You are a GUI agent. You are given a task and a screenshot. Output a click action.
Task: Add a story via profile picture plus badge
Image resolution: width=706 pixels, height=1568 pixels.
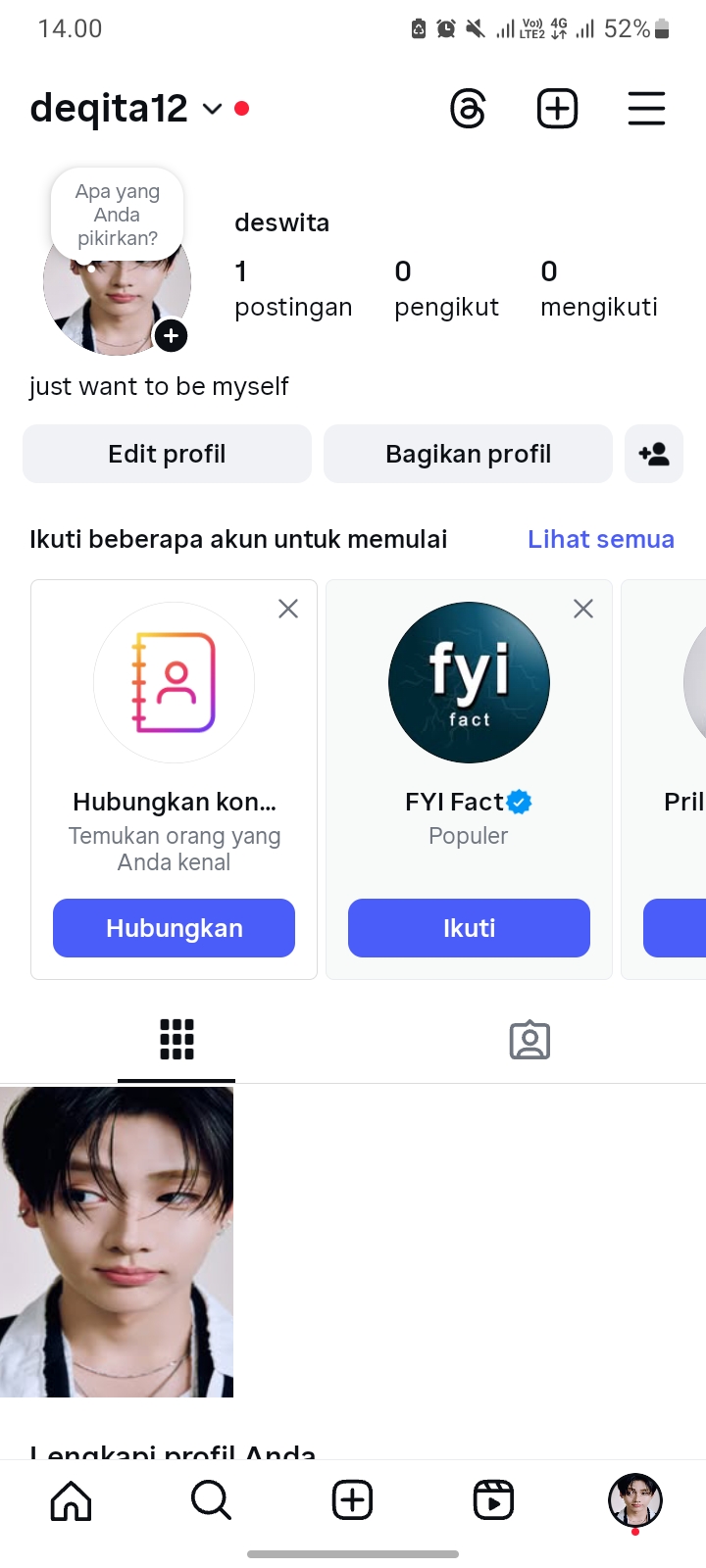point(172,336)
